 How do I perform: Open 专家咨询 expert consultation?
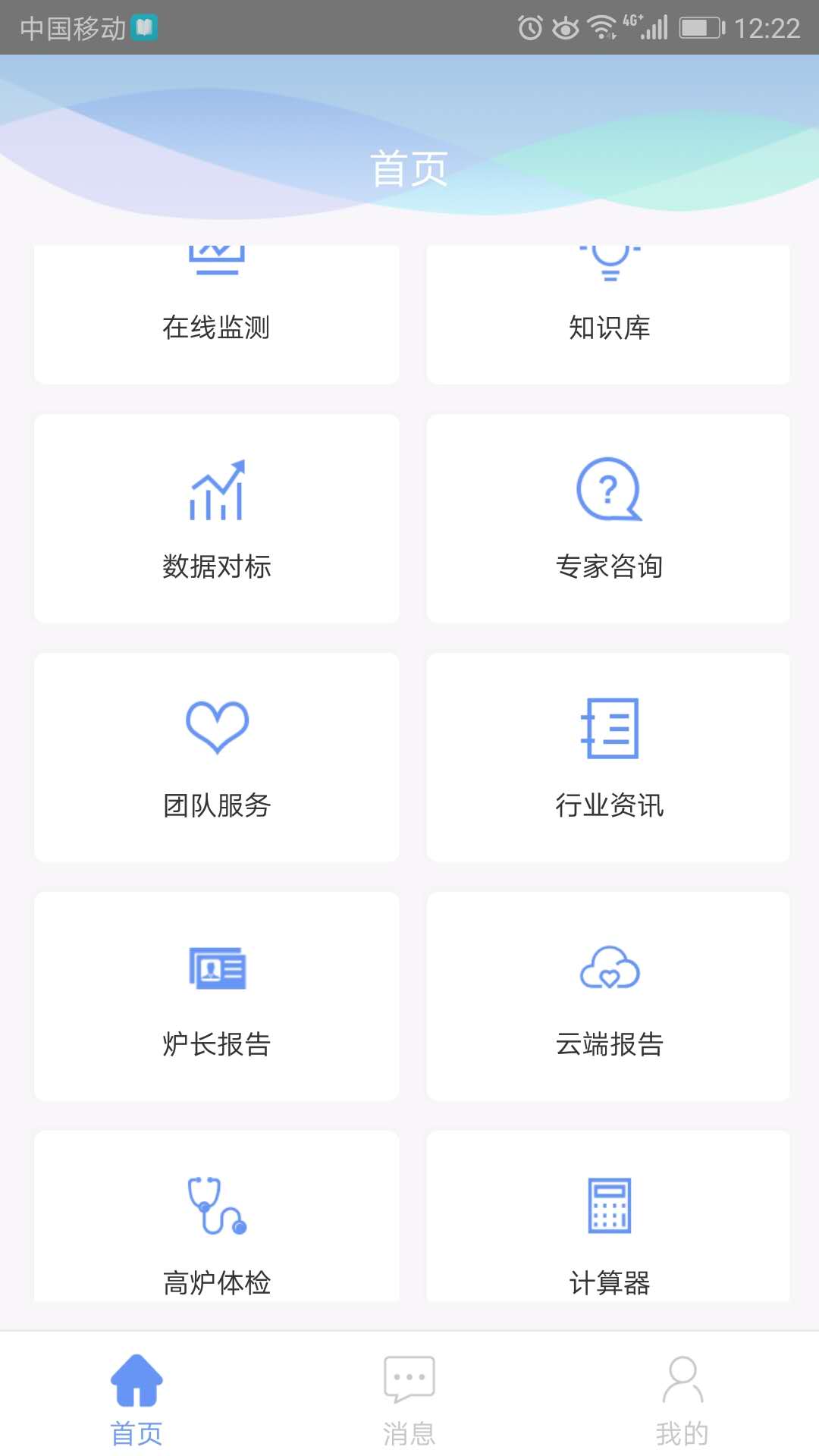609,518
